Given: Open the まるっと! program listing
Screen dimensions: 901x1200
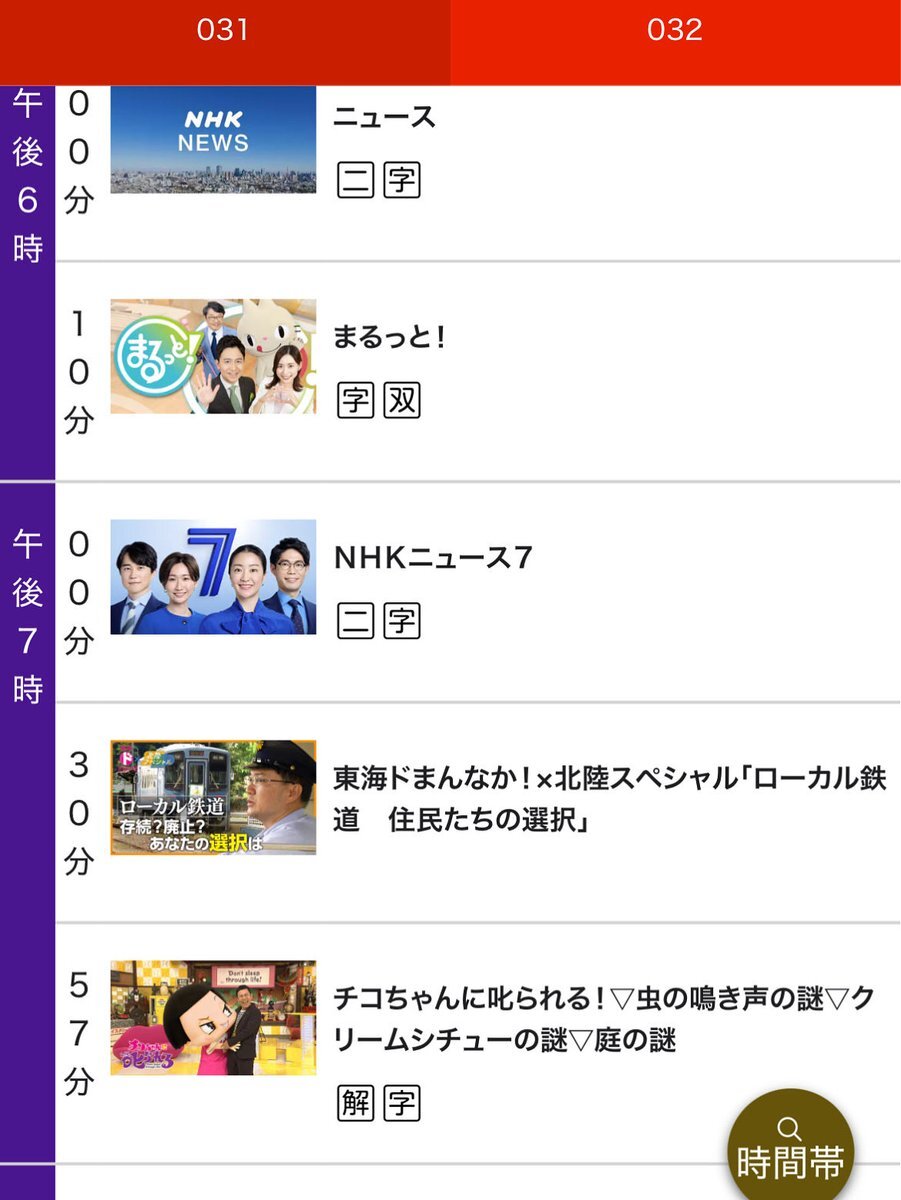Looking at the screenshot, I should click(389, 337).
